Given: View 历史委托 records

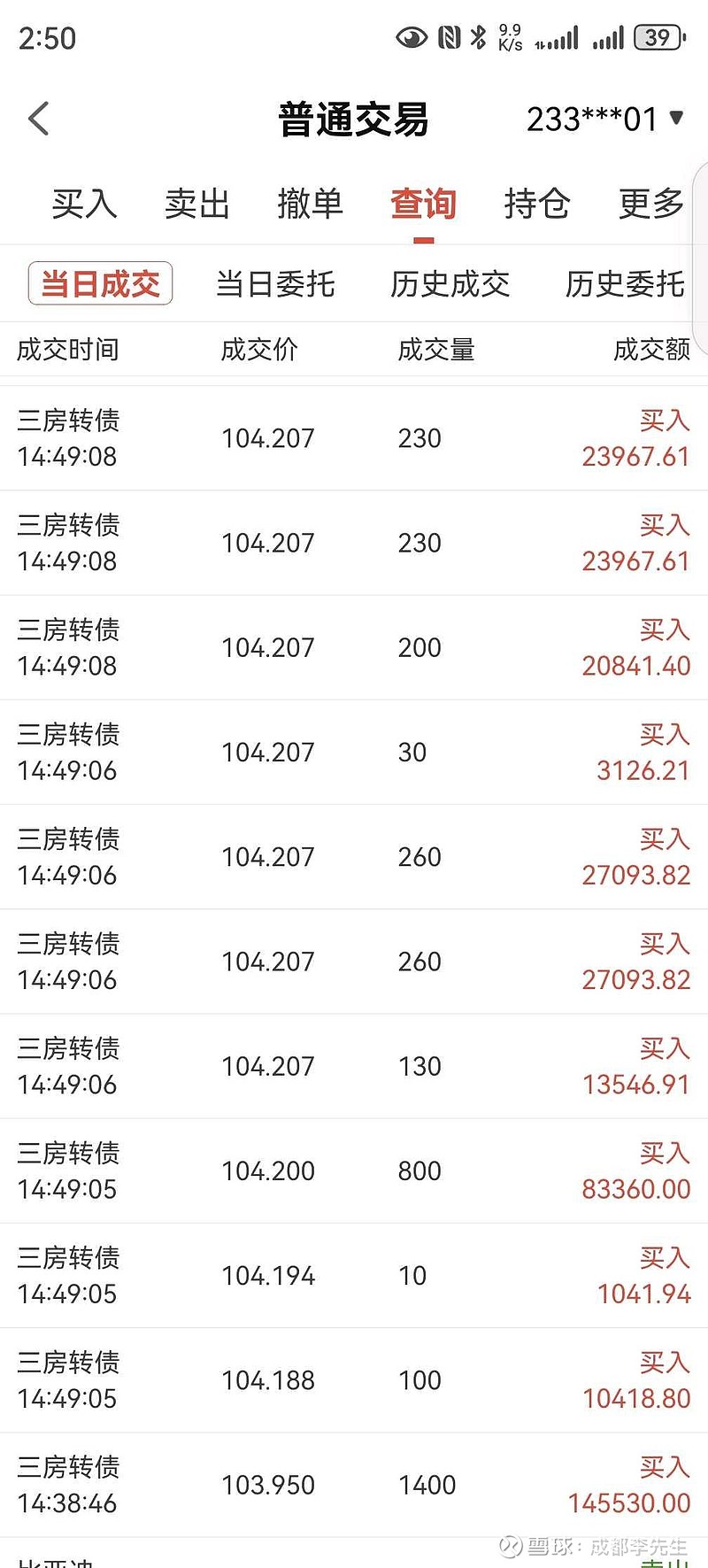Looking at the screenshot, I should tap(625, 284).
